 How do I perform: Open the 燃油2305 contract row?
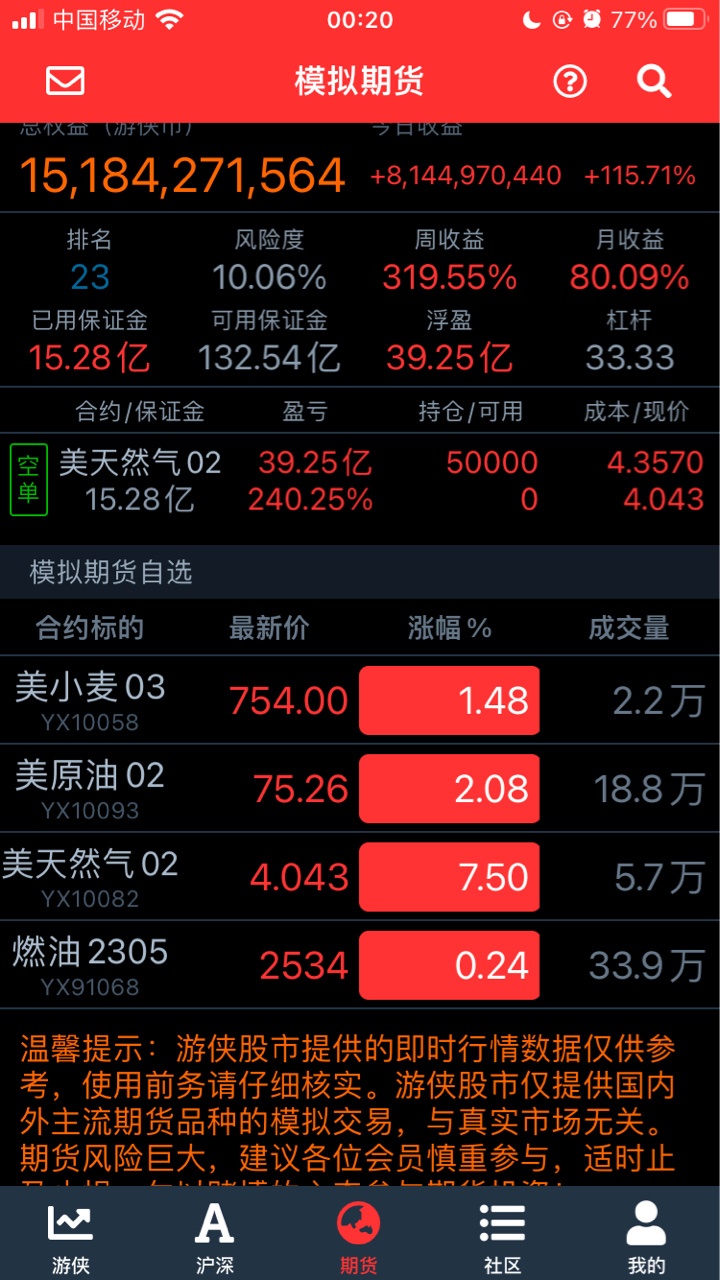pos(360,964)
